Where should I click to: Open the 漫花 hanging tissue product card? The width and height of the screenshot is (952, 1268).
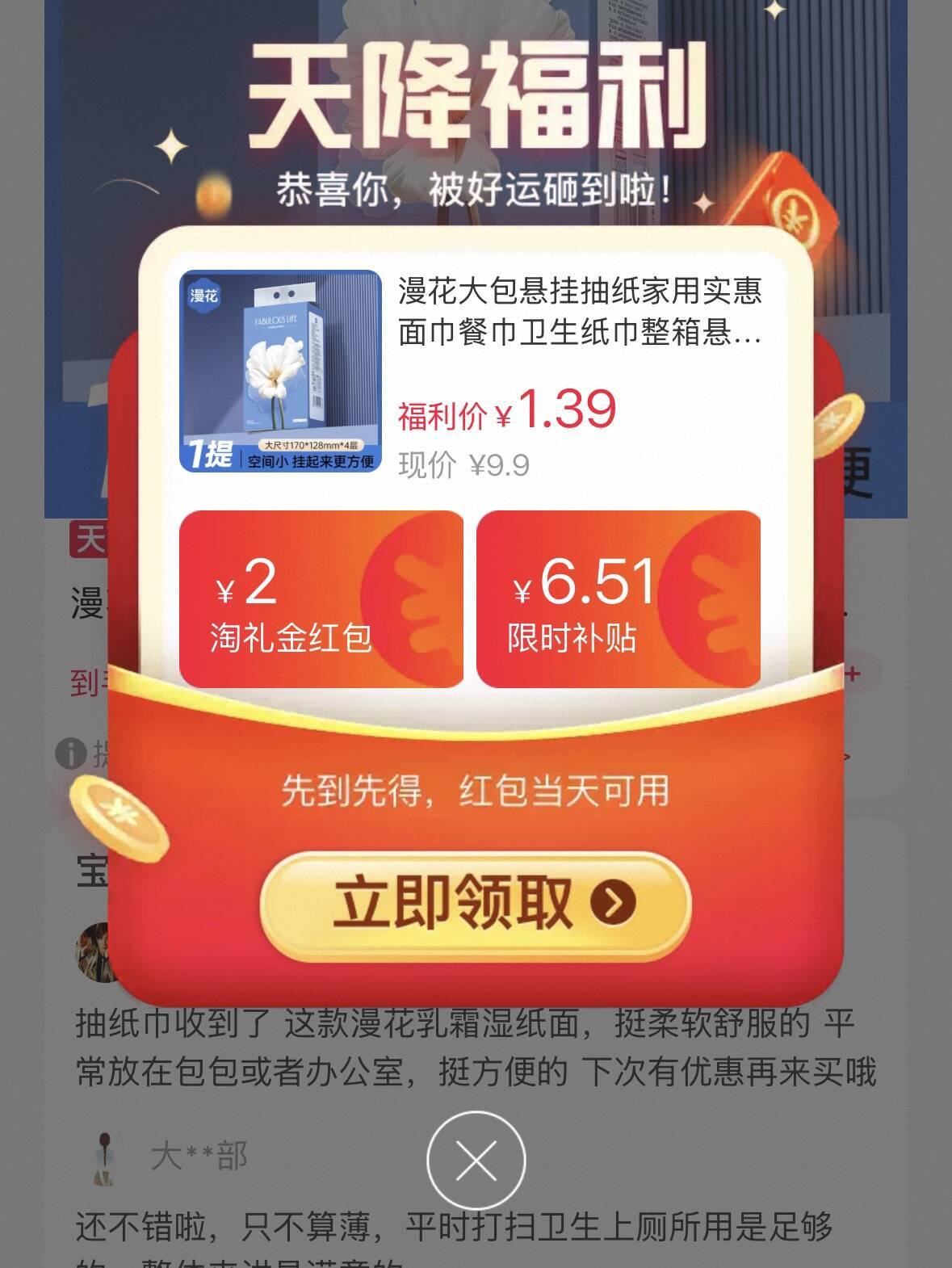click(475, 372)
